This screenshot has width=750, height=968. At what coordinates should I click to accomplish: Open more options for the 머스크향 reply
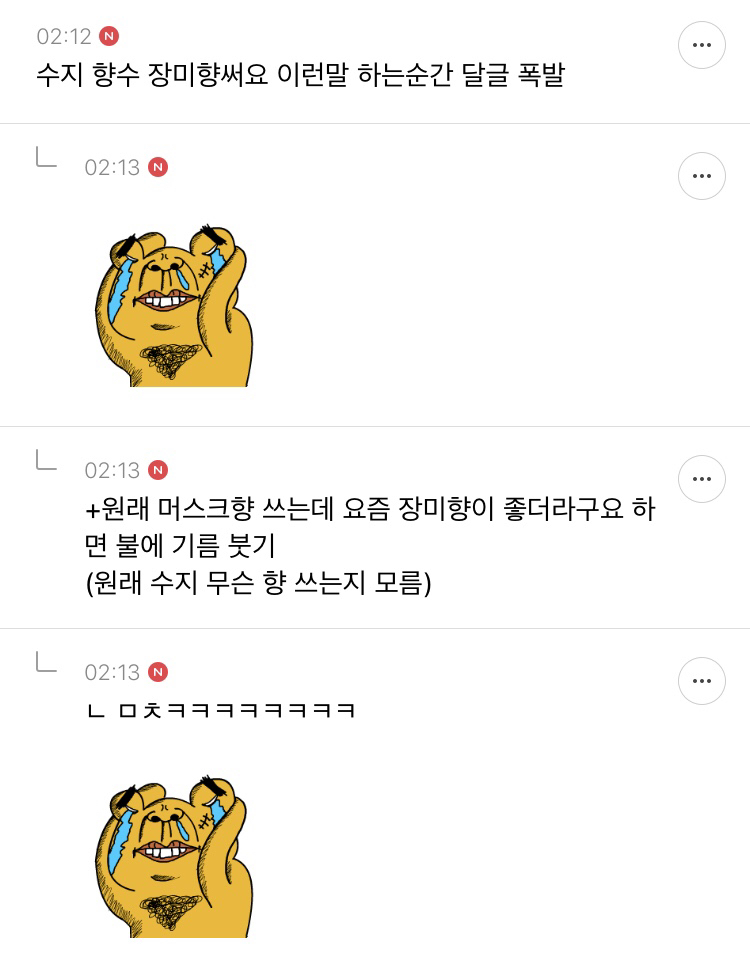tap(701, 479)
